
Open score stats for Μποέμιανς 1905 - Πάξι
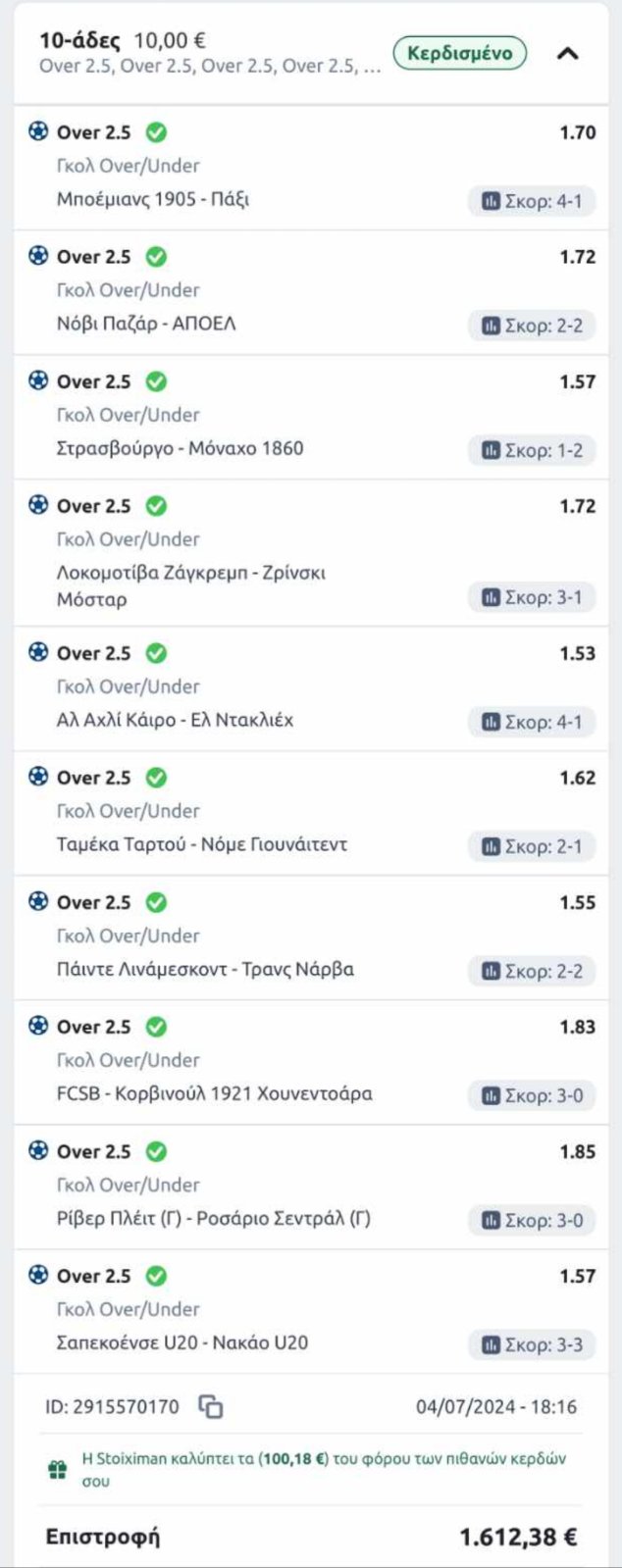click(x=532, y=202)
